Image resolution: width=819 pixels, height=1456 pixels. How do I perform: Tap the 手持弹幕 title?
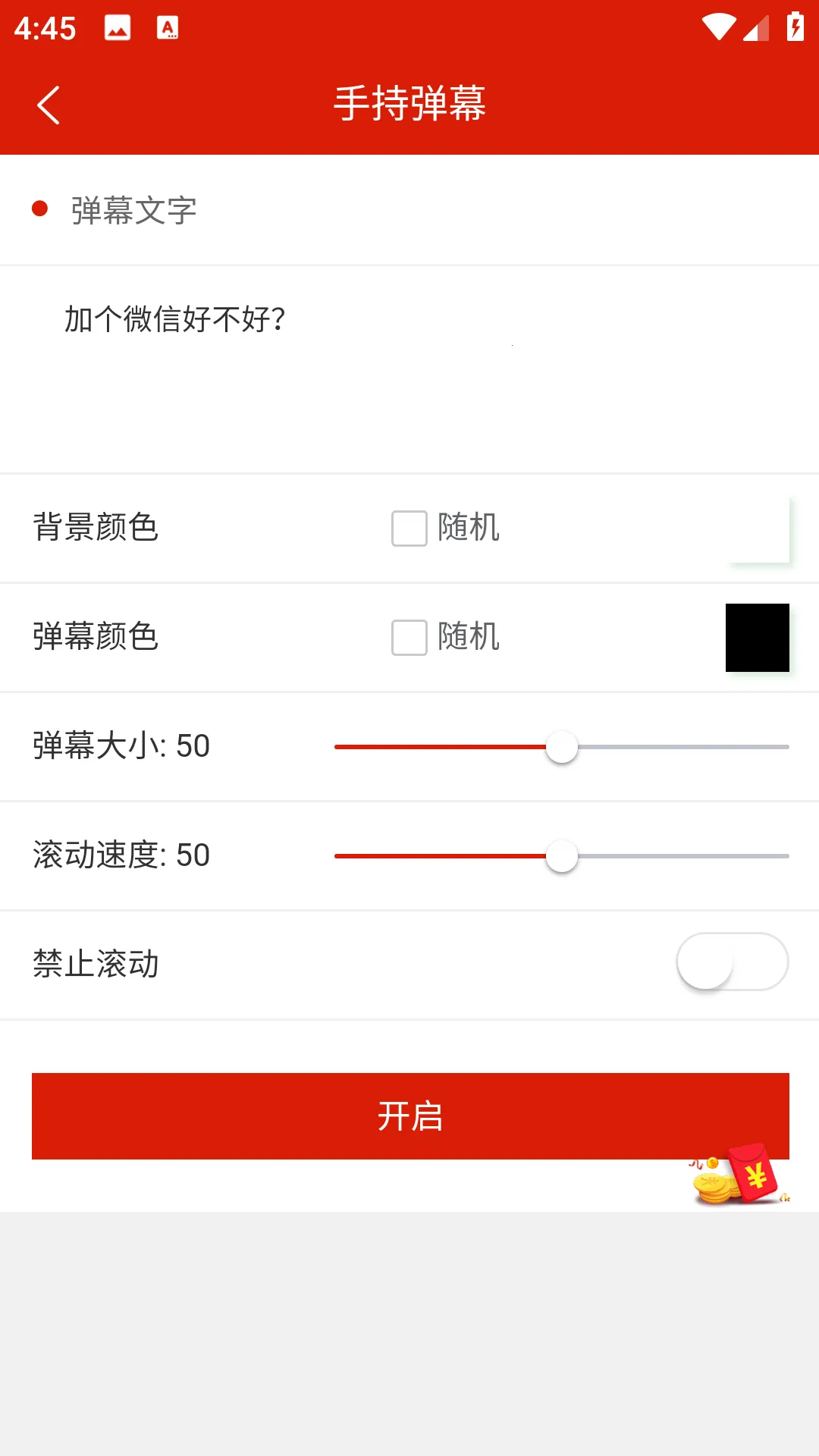coord(409,105)
